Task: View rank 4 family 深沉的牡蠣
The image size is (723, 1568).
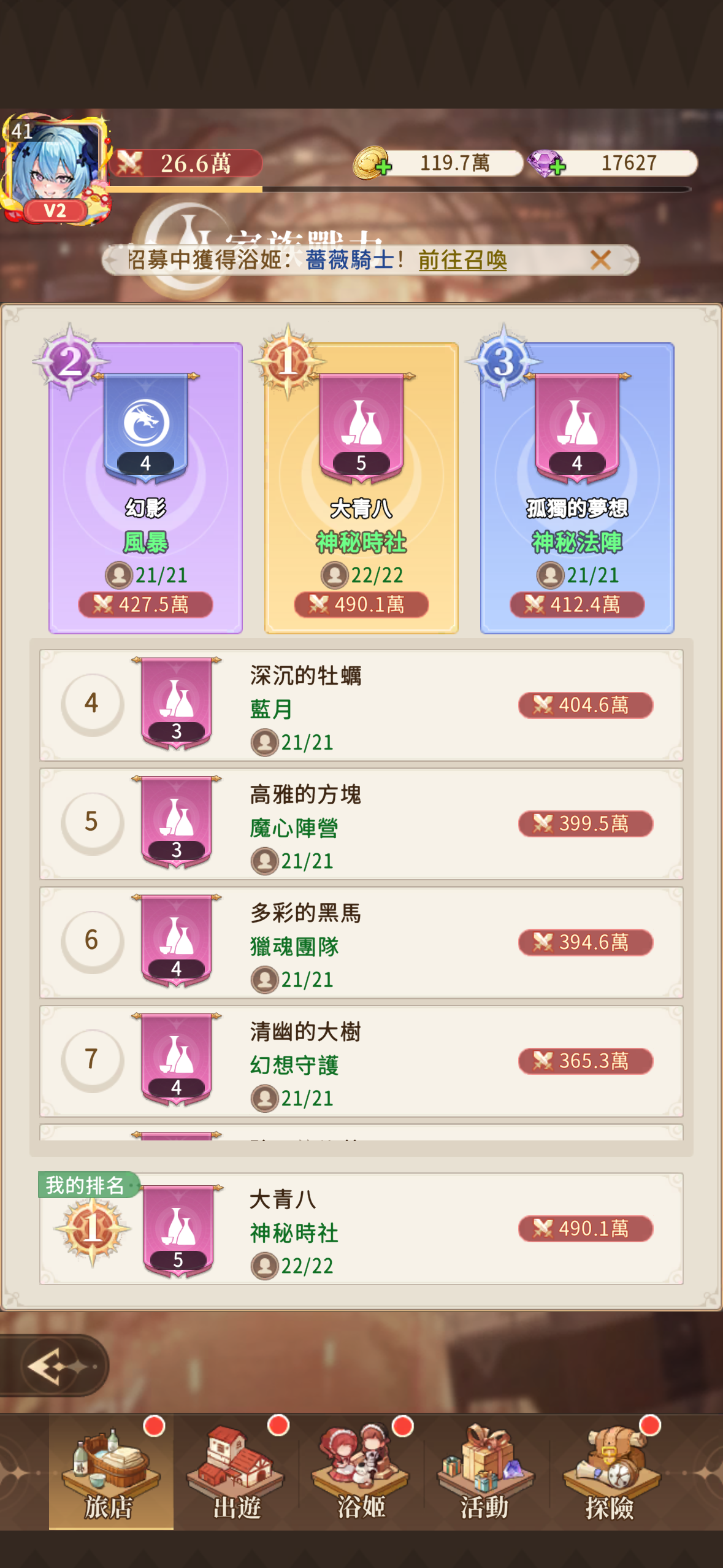Action: pyautogui.click(x=361, y=705)
